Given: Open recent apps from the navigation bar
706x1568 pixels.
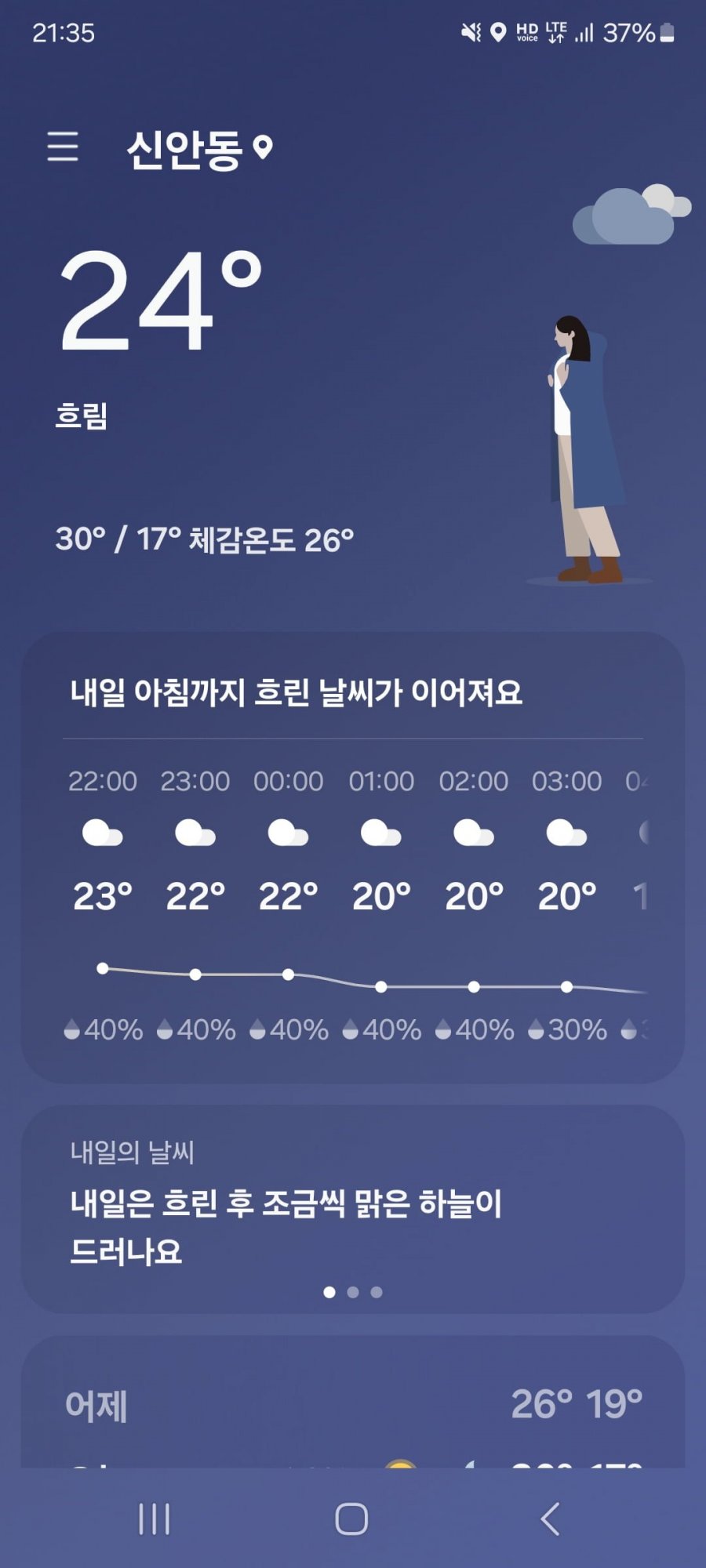Looking at the screenshot, I should 154,1519.
